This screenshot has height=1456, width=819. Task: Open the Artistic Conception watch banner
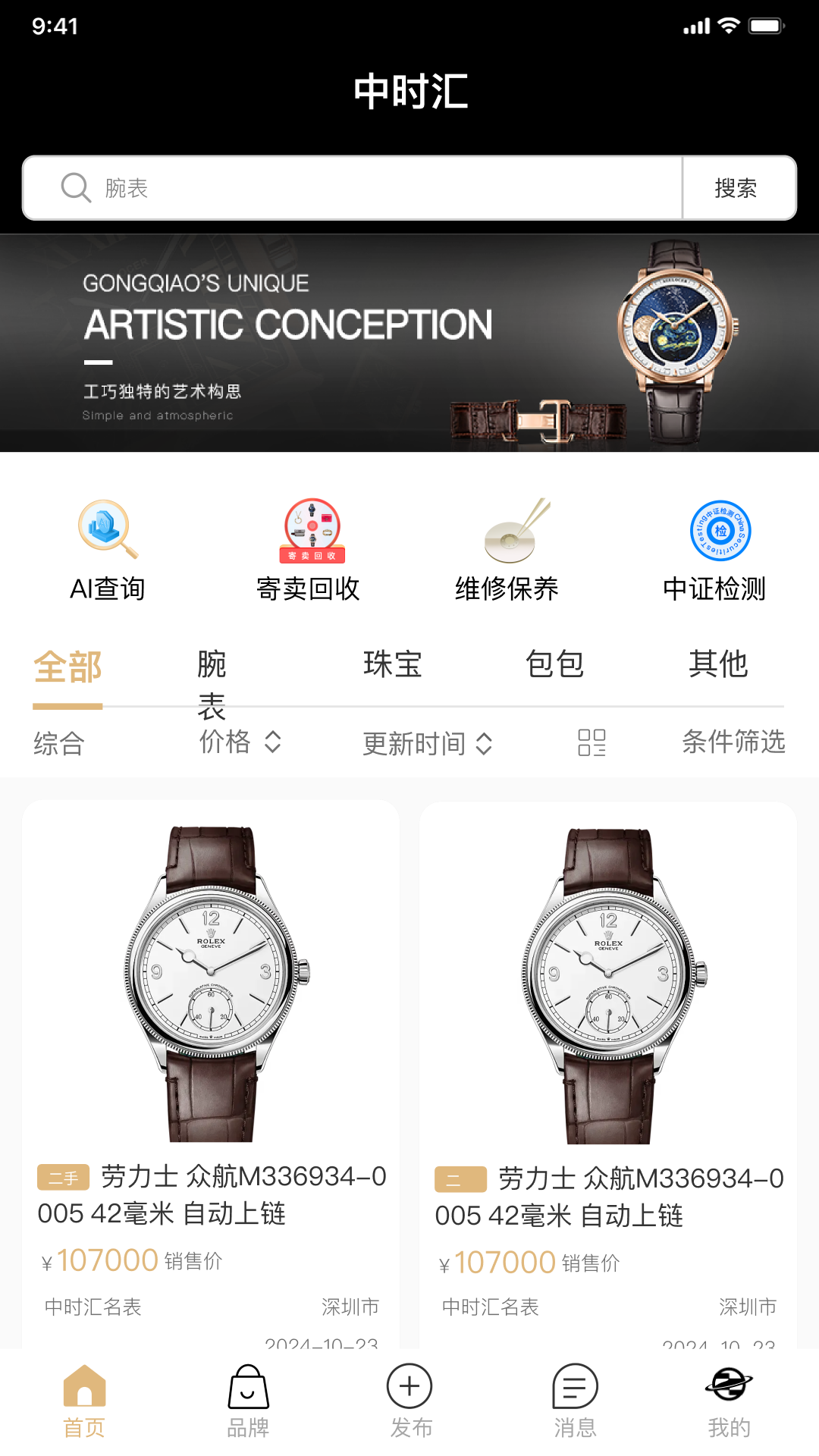pyautogui.click(x=409, y=343)
